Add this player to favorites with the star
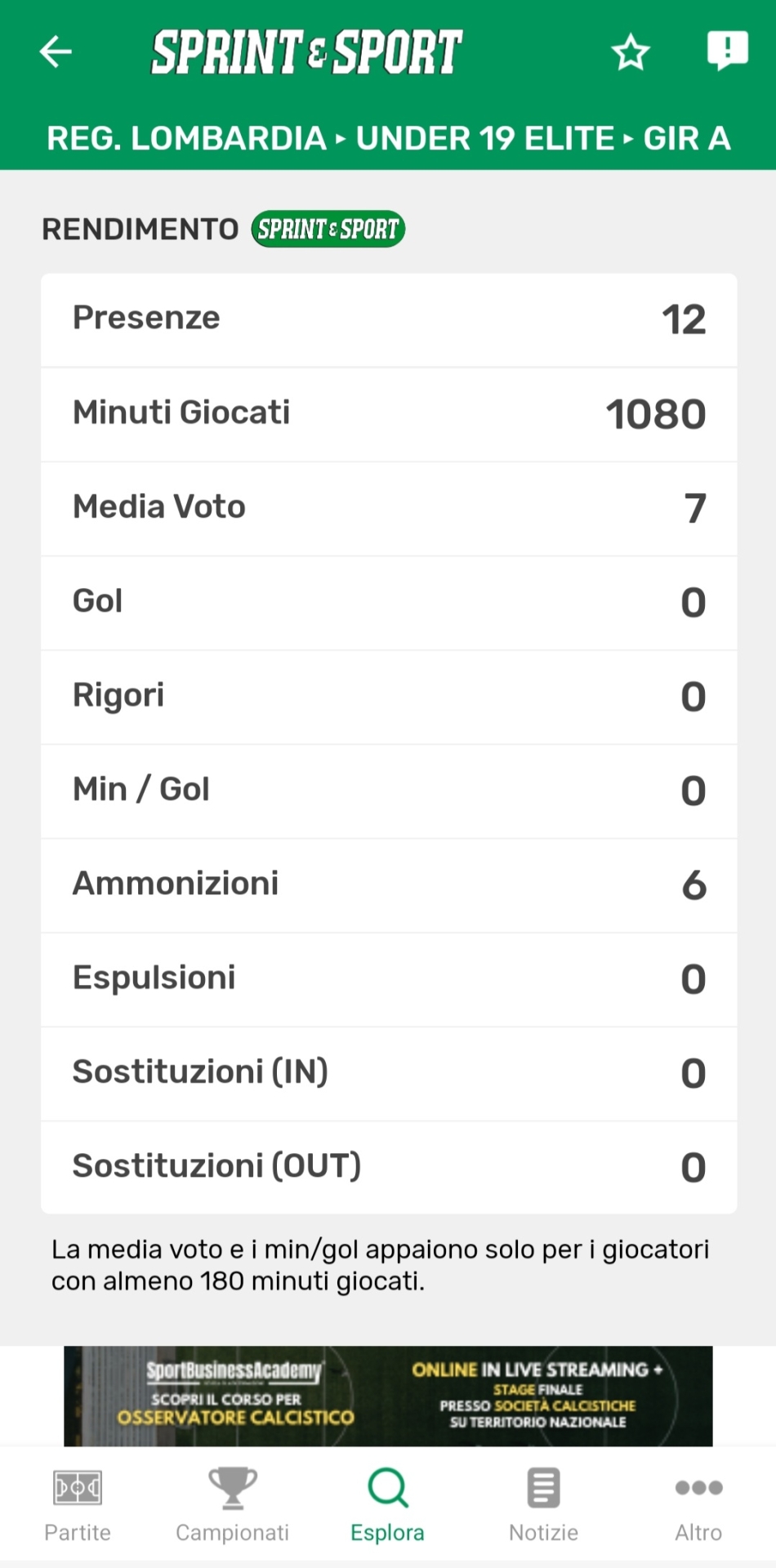Screen dimensions: 776x1568 tap(631, 52)
